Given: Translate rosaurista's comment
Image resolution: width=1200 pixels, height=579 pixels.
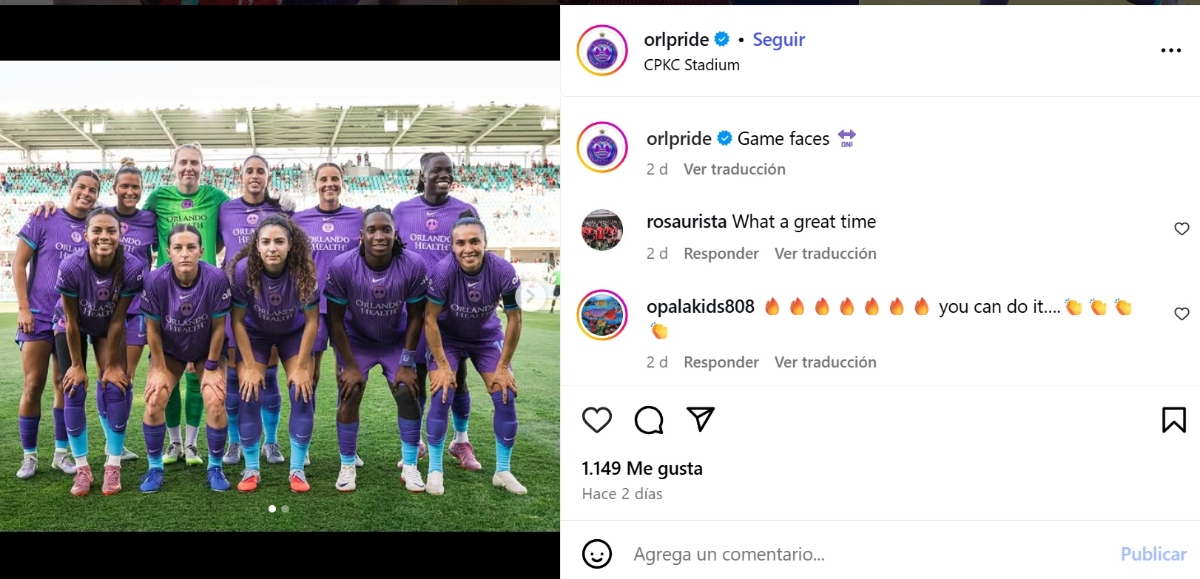Looking at the screenshot, I should tap(825, 254).
